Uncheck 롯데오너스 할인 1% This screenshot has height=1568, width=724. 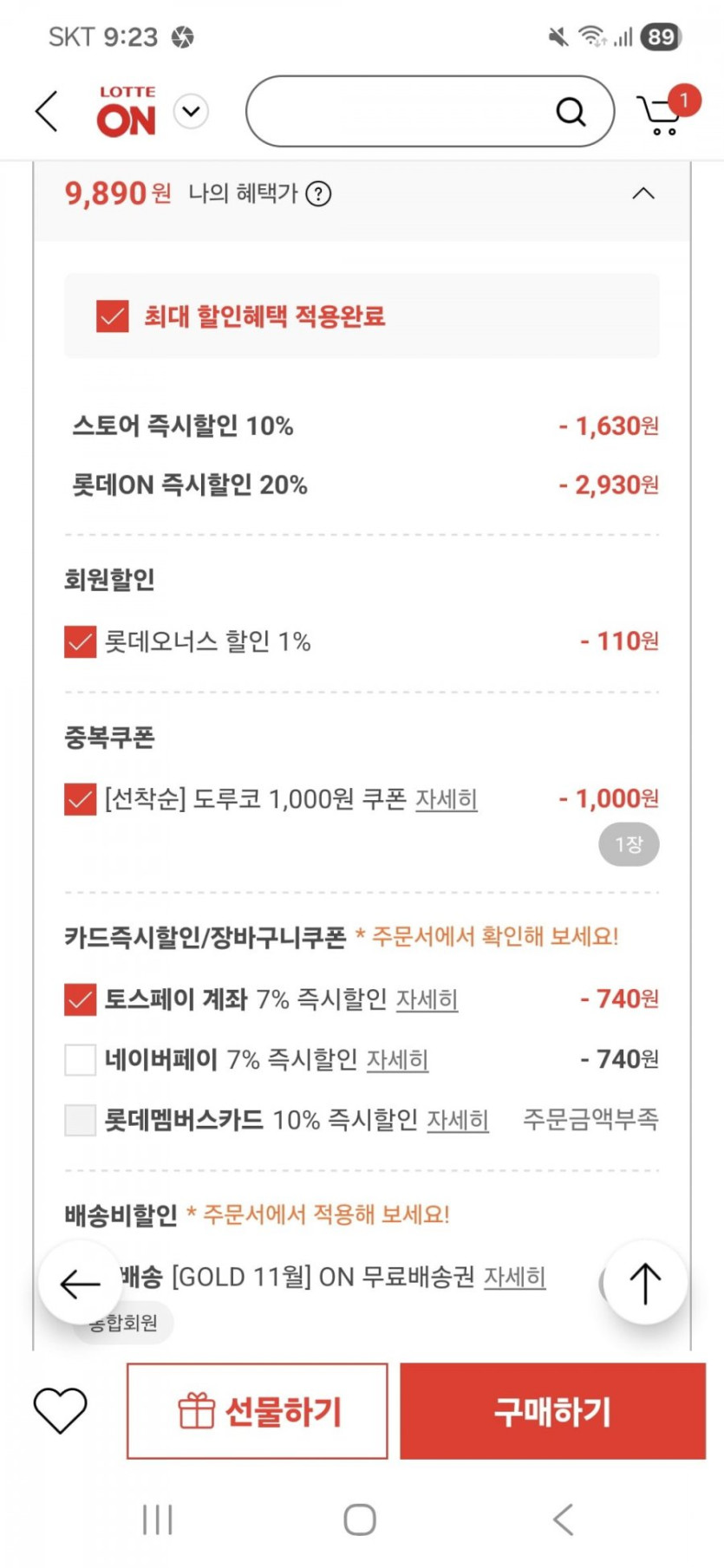pos(81,642)
